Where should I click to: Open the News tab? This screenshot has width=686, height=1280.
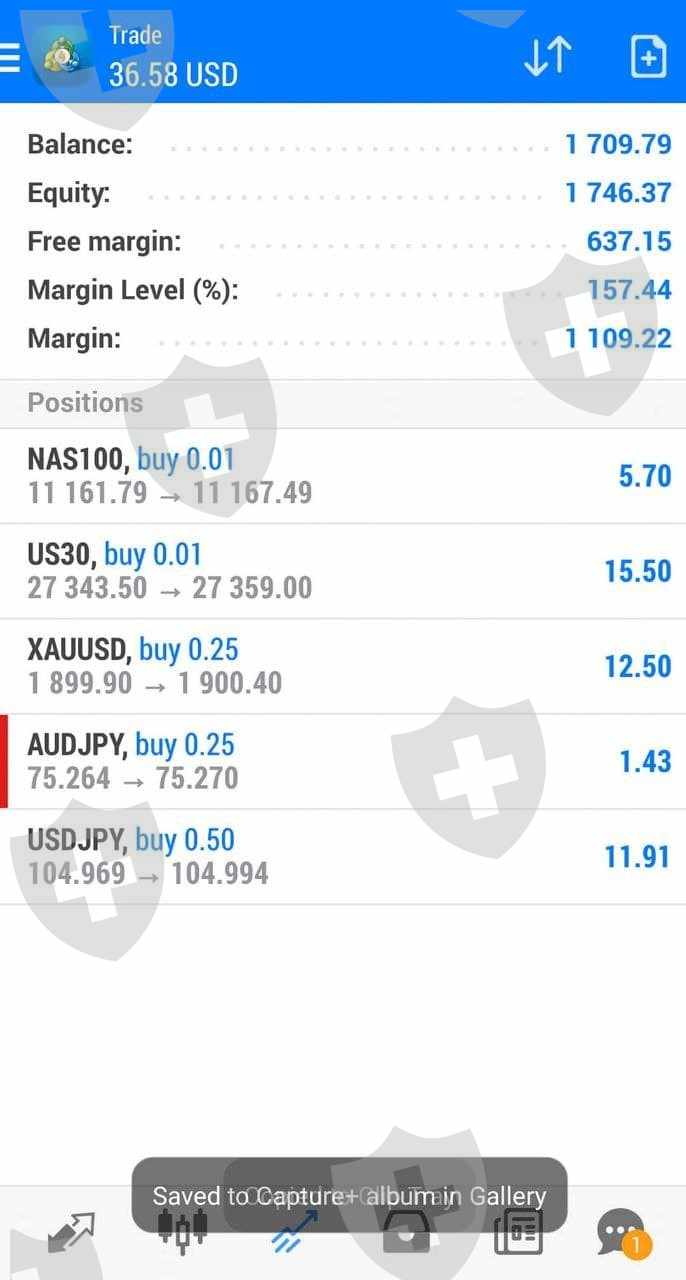point(518,1232)
